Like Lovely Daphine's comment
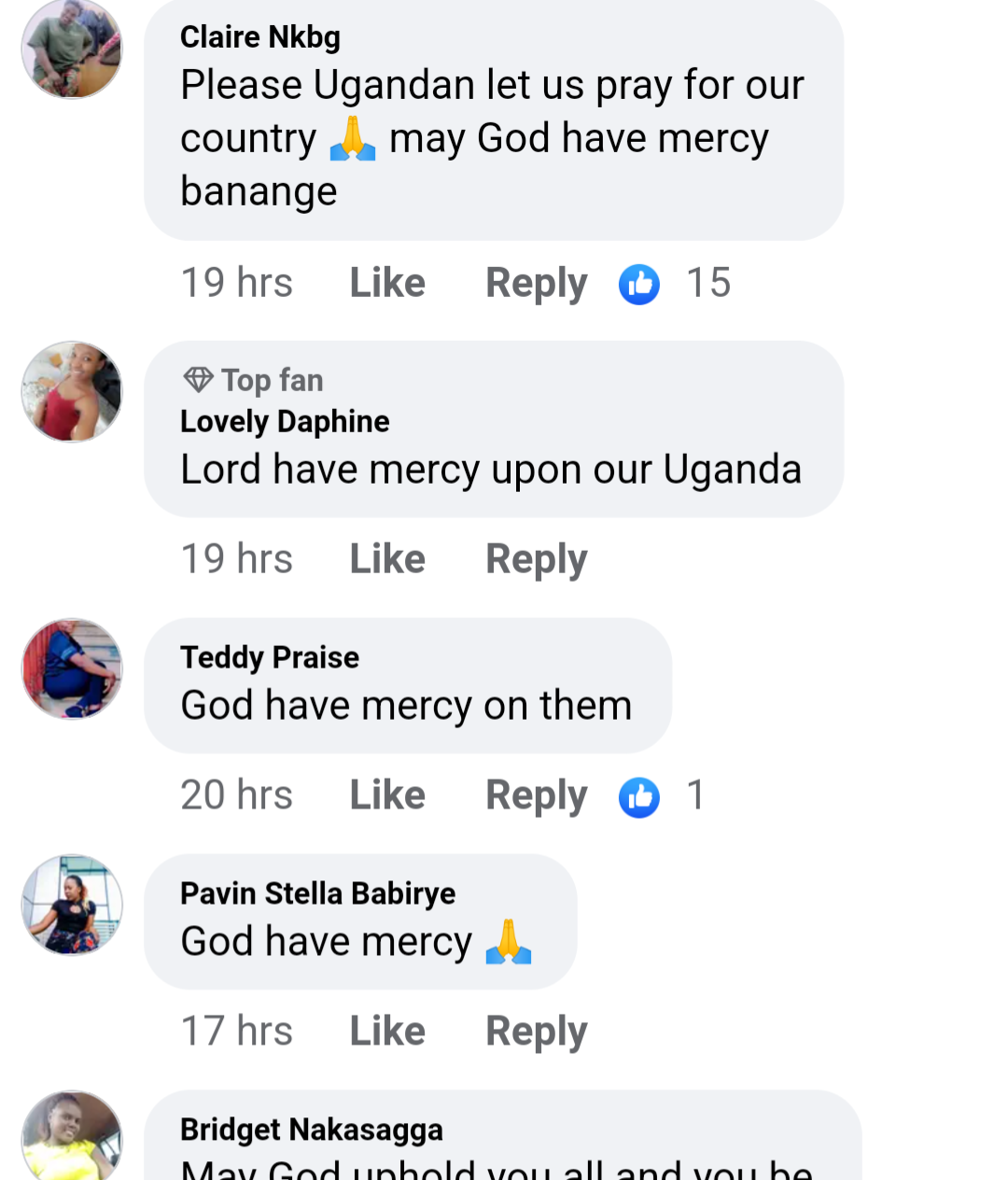Viewport: 1008px width, 1180px height. (x=387, y=559)
